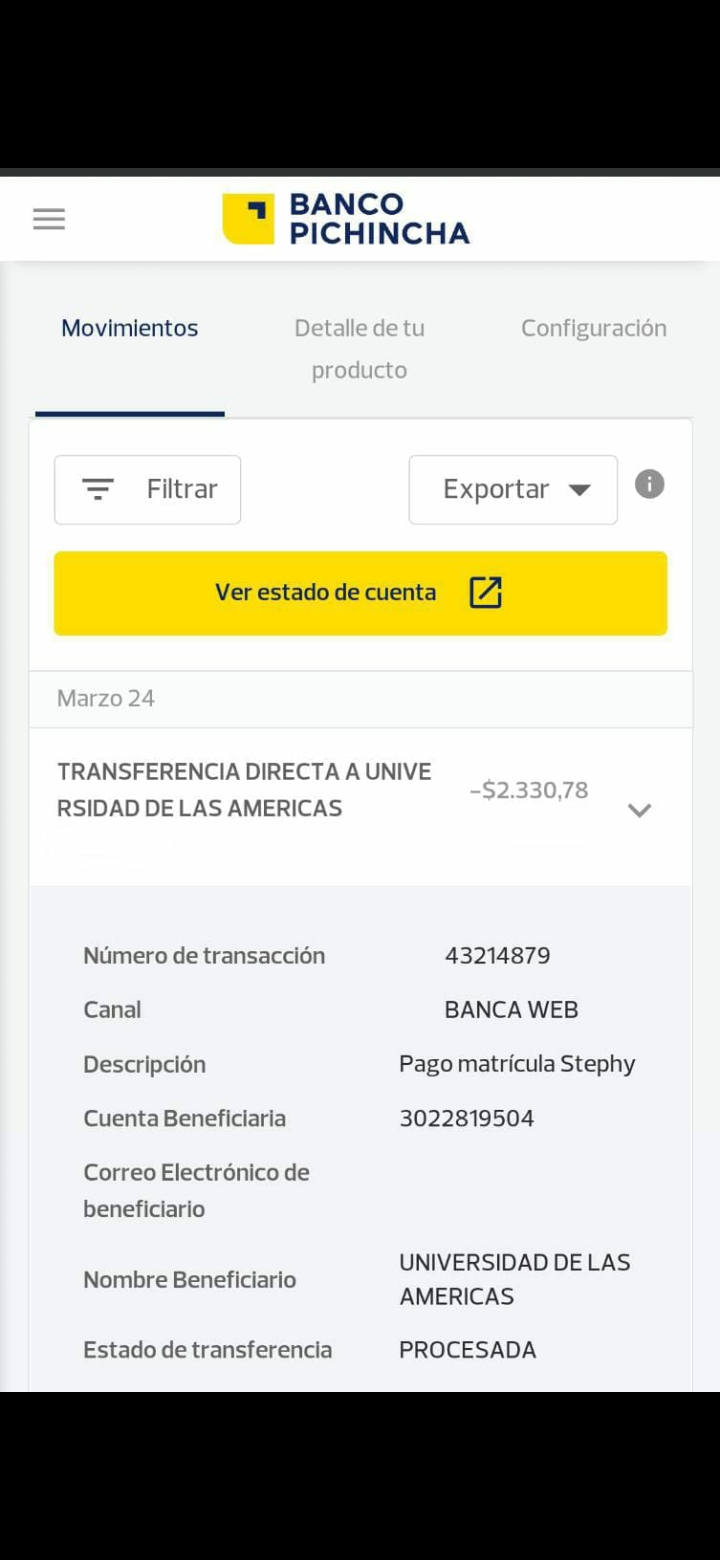Open the hamburger drawer menu

[49, 219]
